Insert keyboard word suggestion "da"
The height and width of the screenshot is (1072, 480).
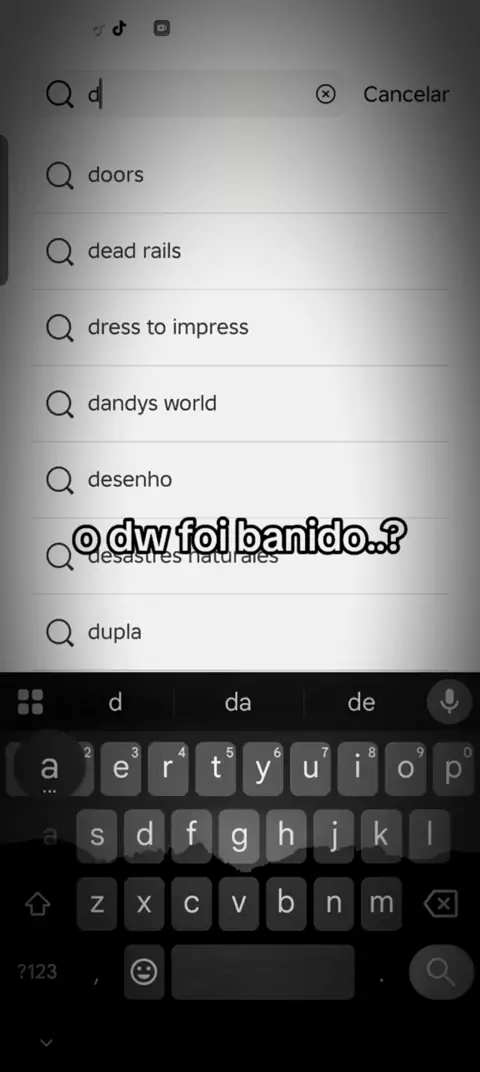coord(238,702)
